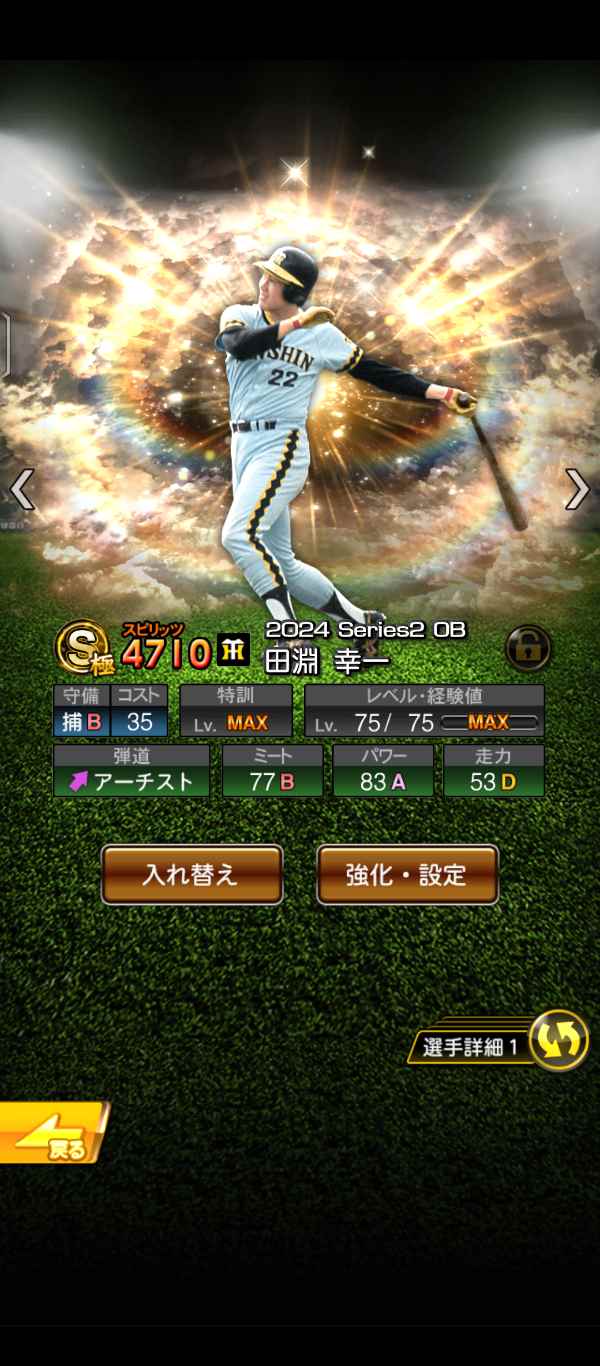Screen dimensions: 600x1366
Task: Tap the 入れ替え swap button
Action: tap(192, 874)
